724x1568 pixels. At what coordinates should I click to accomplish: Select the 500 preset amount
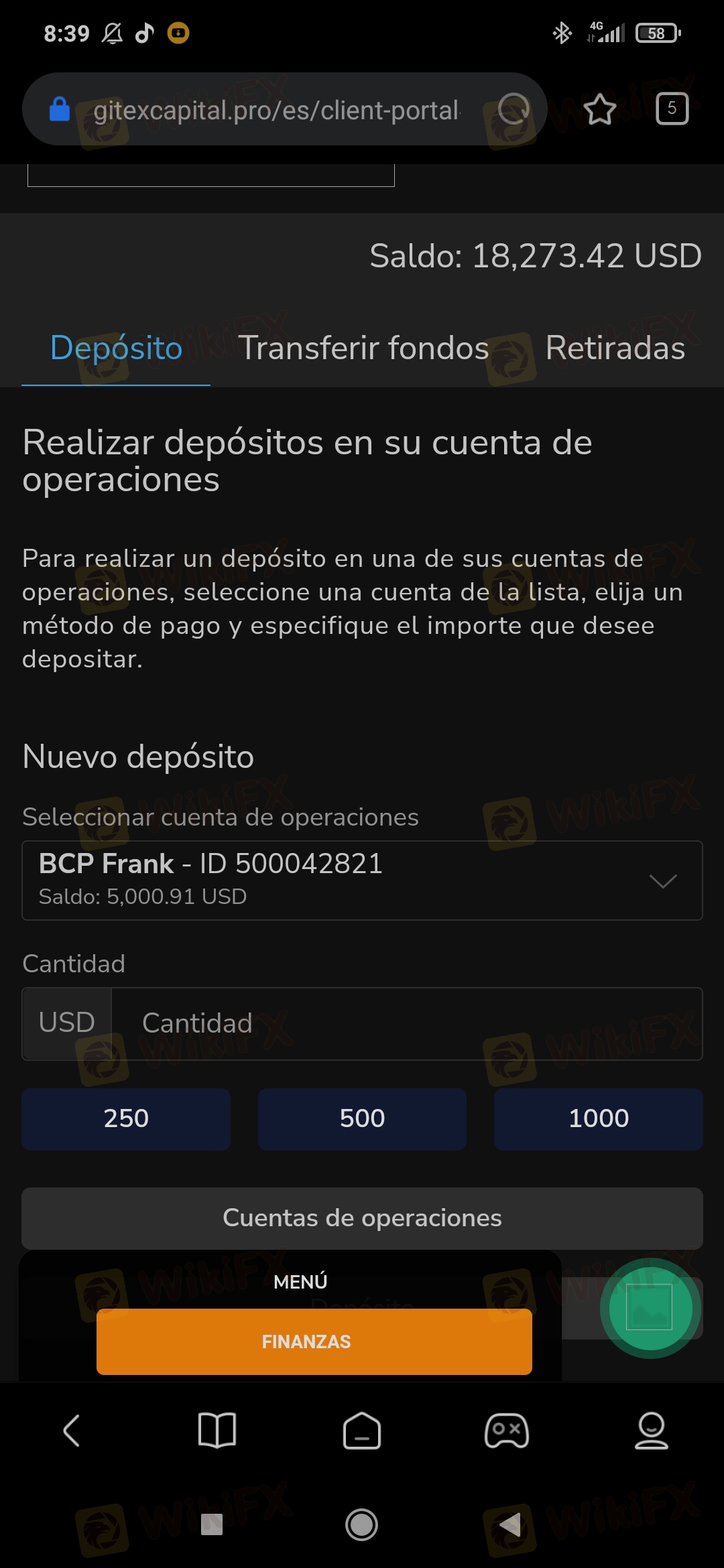coord(362,1118)
